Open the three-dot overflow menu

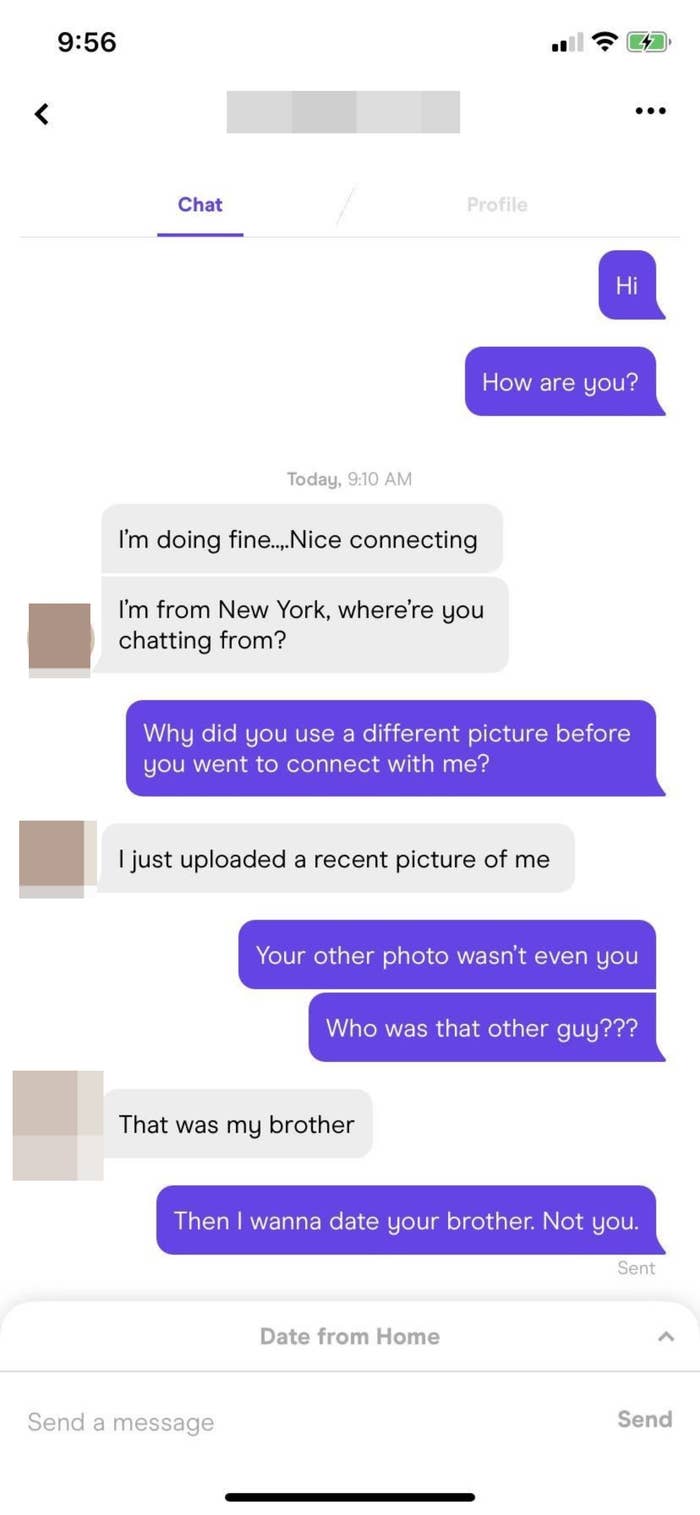click(650, 111)
